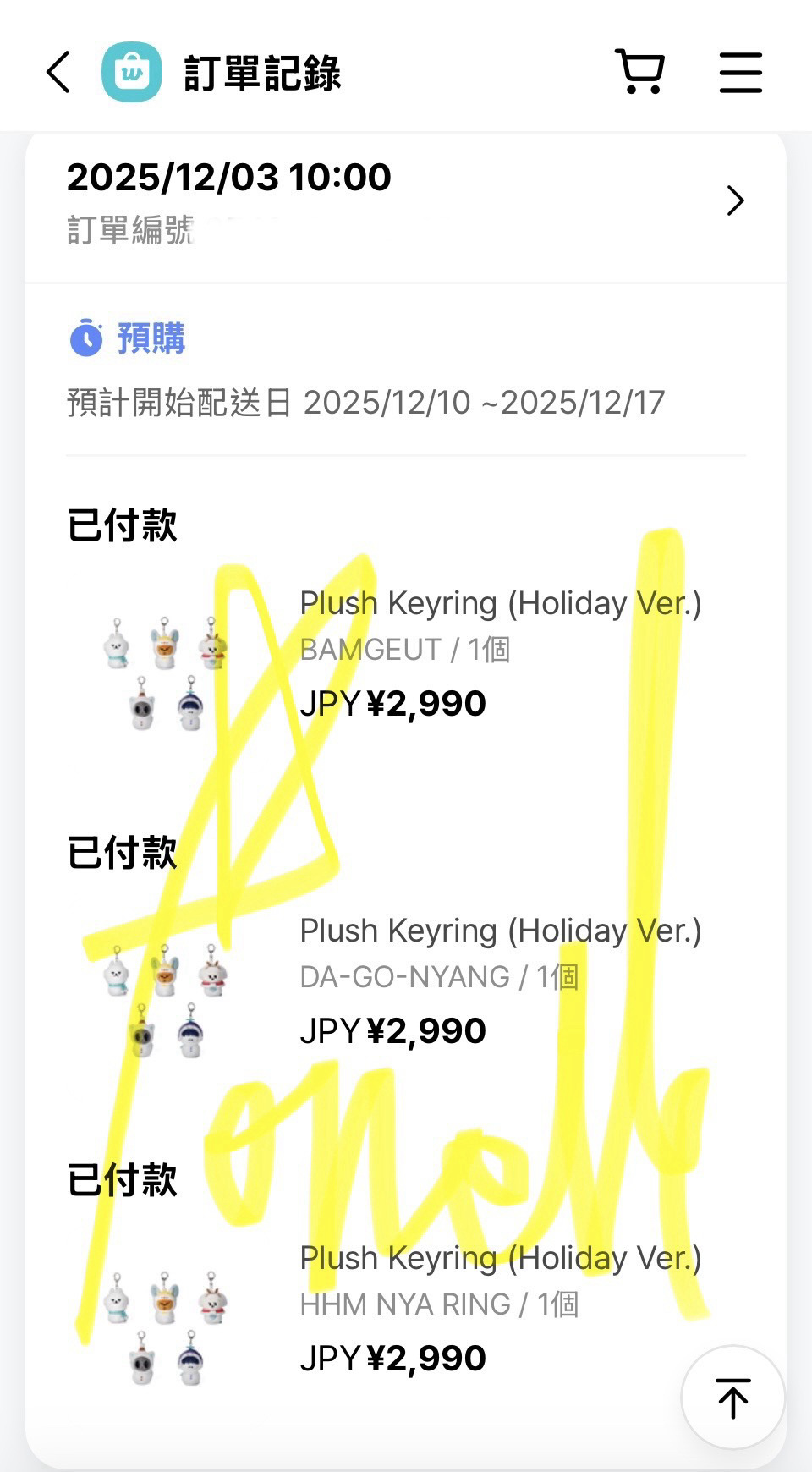Open order details via the right chevron
The height and width of the screenshot is (1472, 812).
click(x=736, y=201)
